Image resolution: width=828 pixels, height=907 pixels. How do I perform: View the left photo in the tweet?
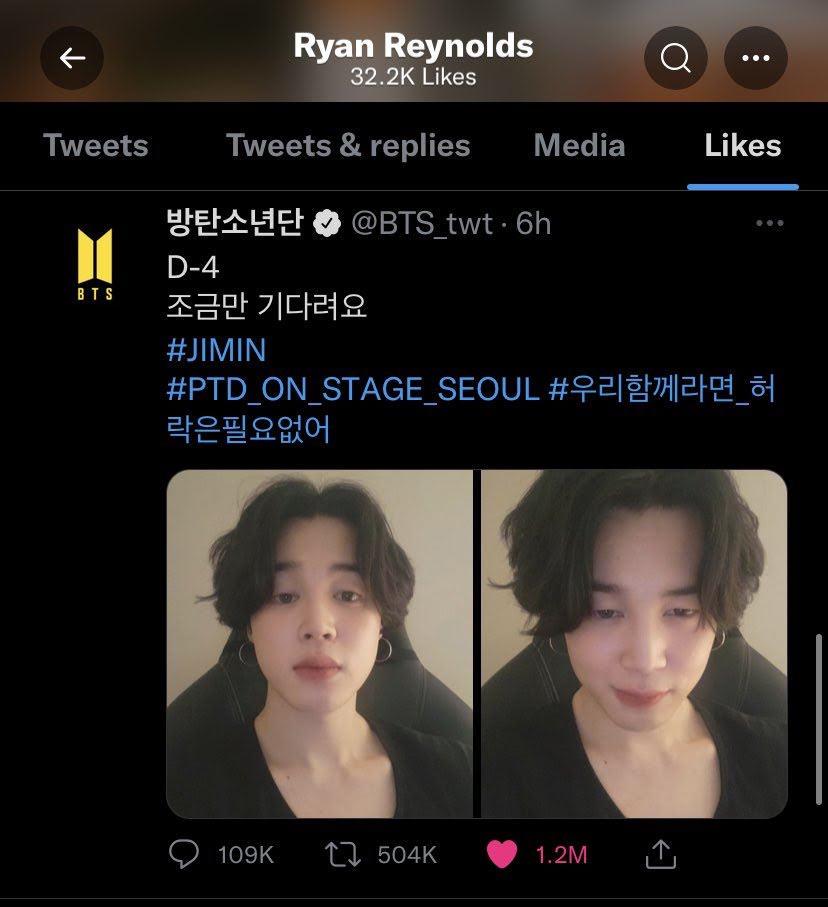[x=319, y=643]
